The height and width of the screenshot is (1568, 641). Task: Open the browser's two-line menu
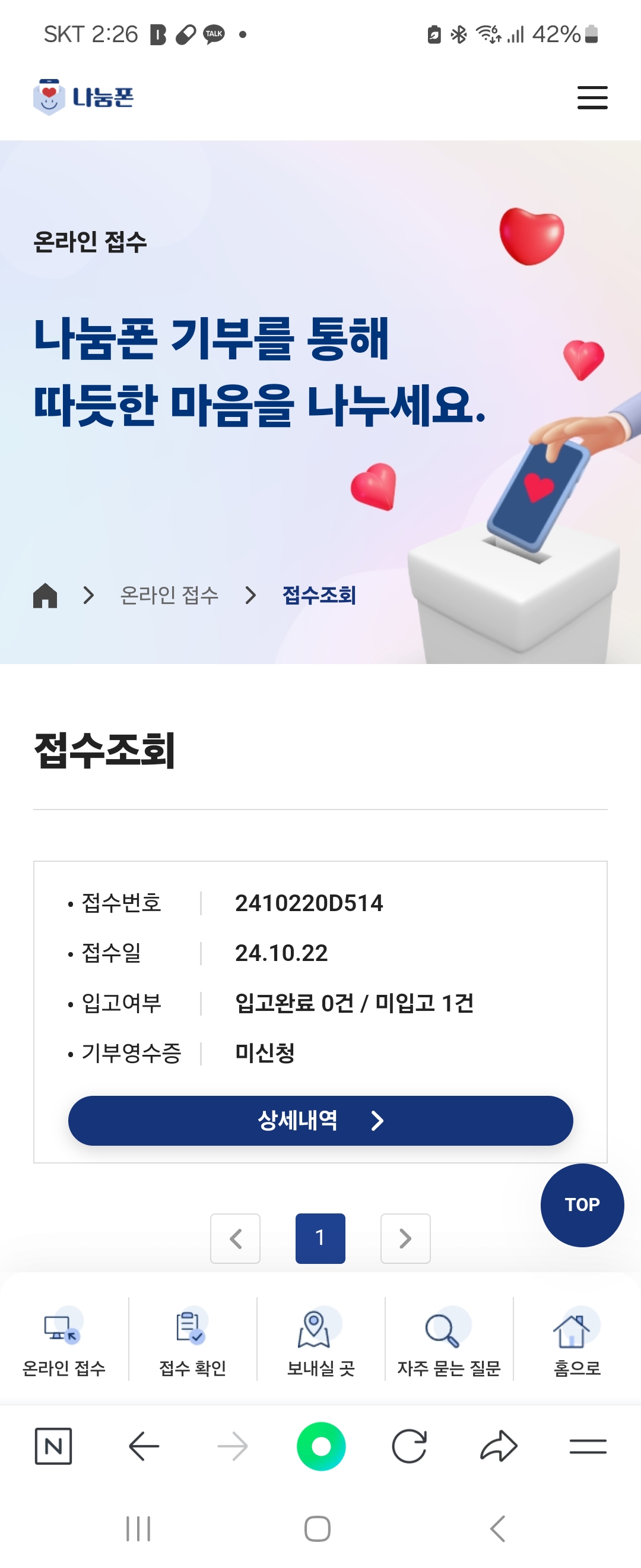click(588, 1446)
